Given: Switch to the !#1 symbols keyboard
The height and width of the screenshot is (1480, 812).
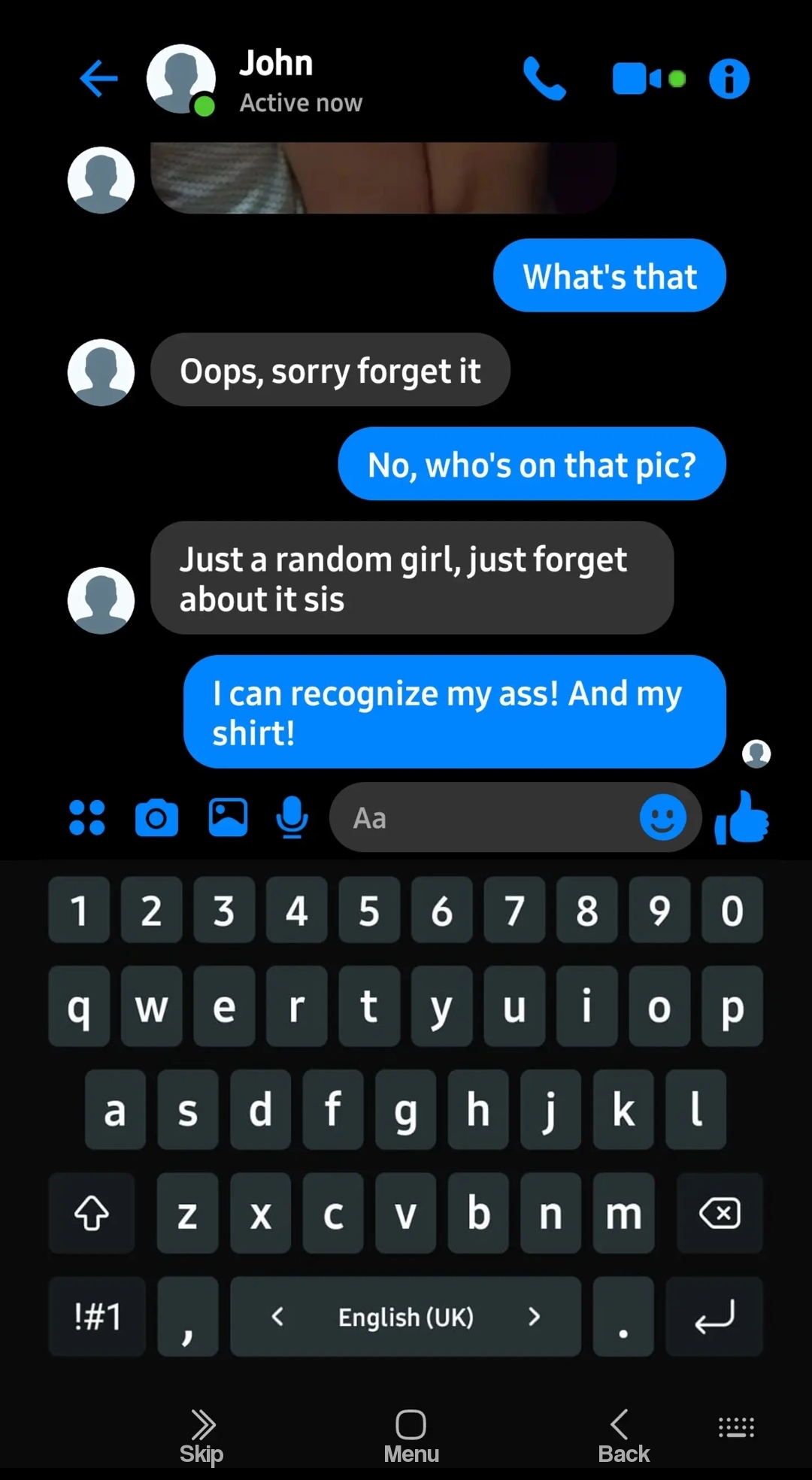Looking at the screenshot, I should (x=97, y=1316).
